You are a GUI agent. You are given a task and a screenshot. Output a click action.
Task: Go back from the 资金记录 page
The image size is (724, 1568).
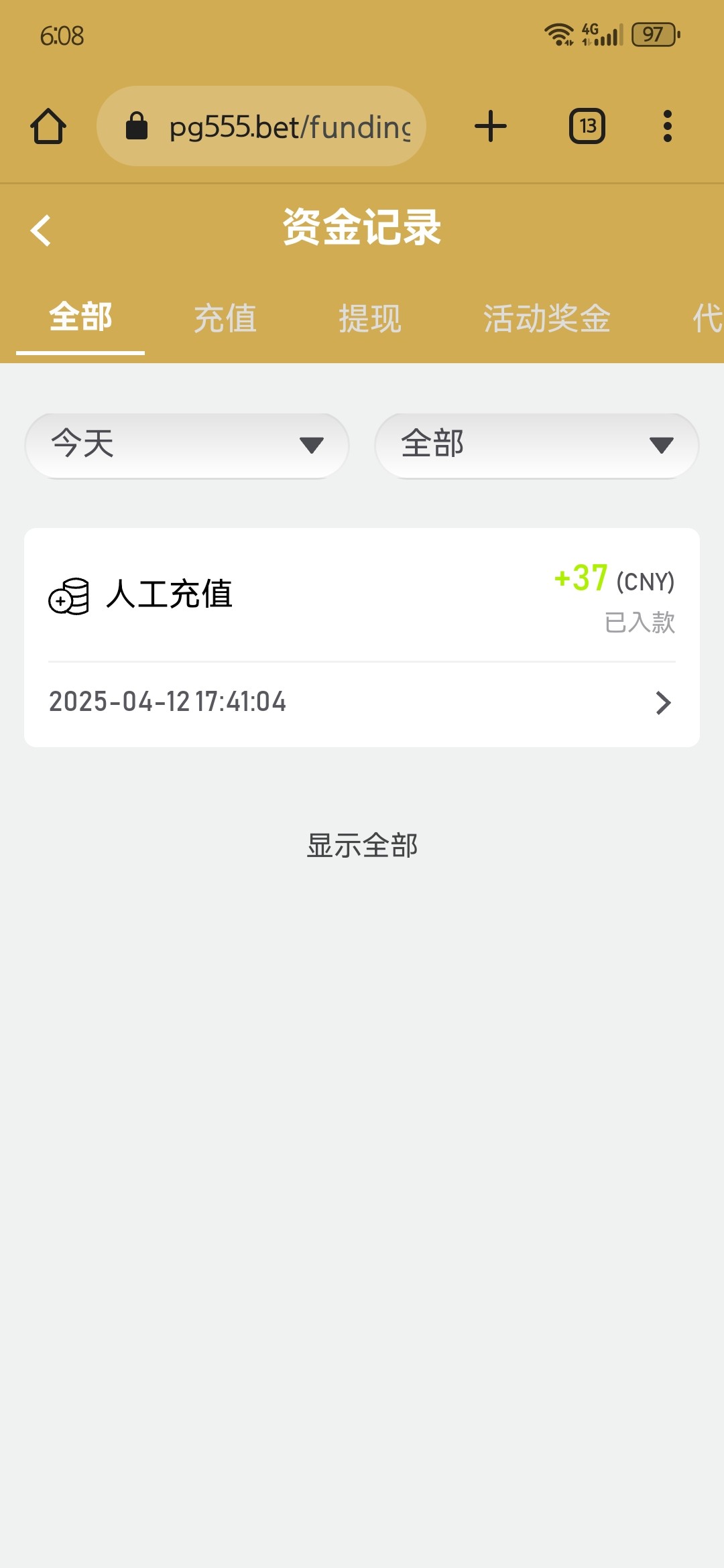click(41, 231)
